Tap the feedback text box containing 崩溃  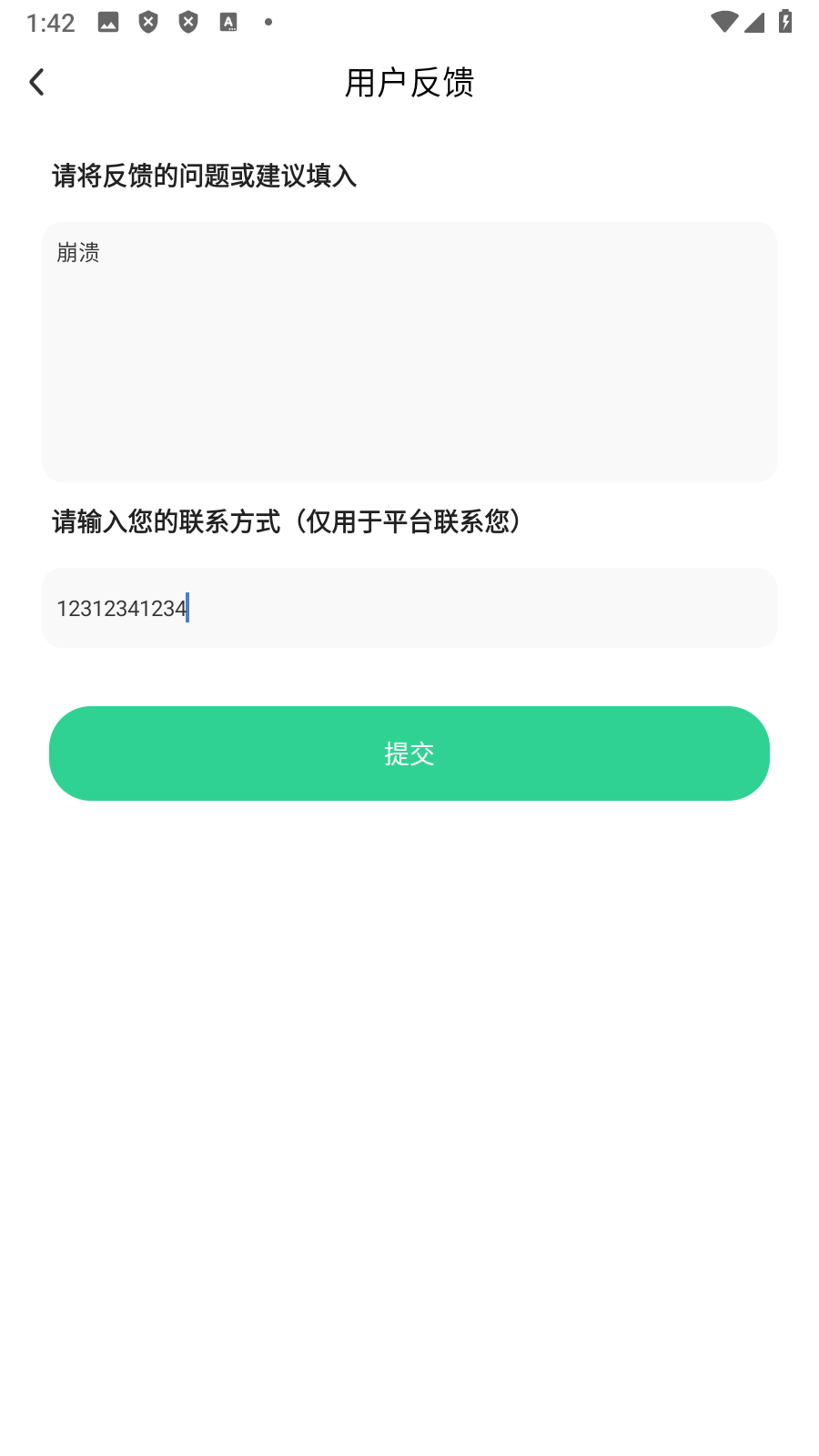click(409, 352)
